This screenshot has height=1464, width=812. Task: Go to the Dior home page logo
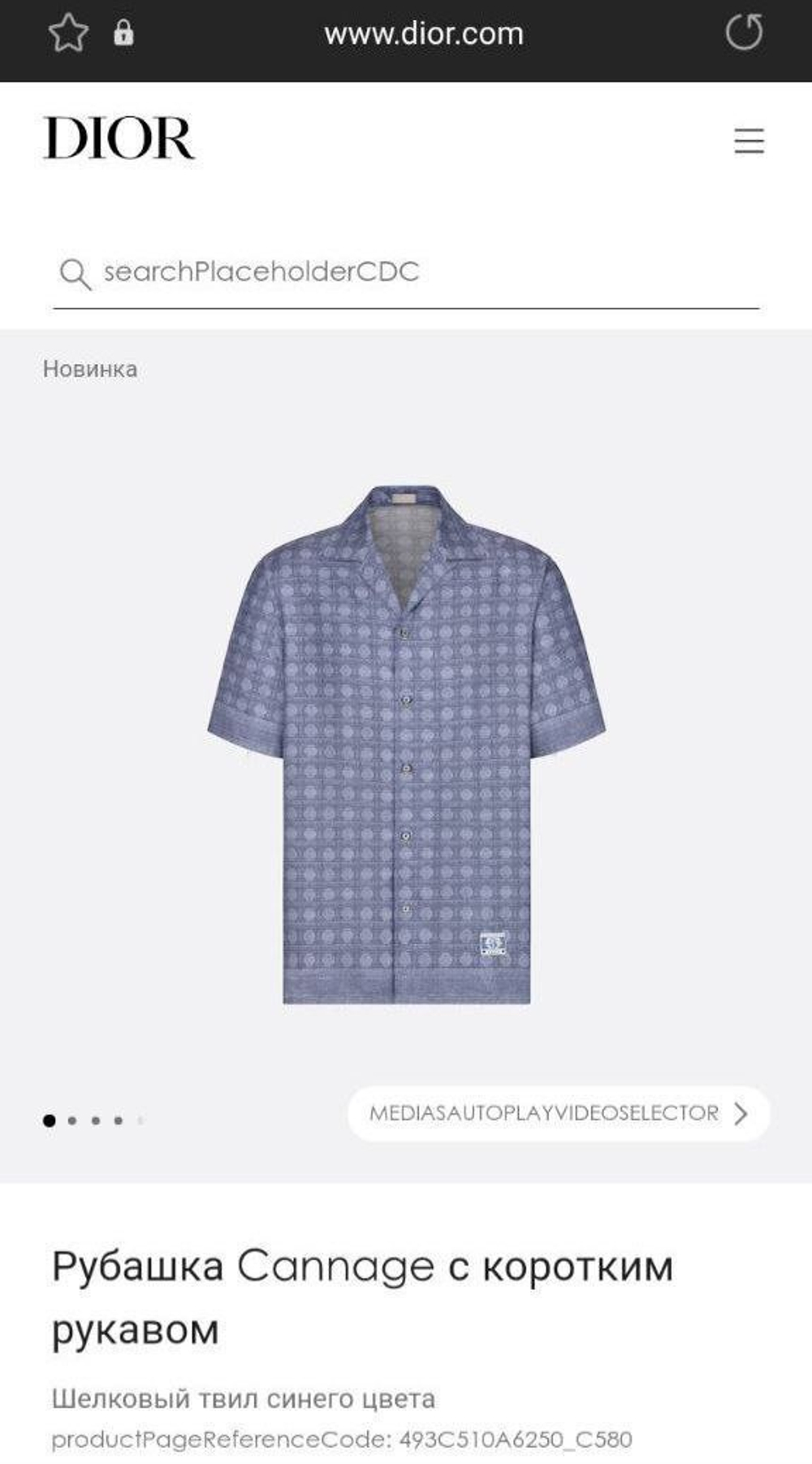[119, 138]
